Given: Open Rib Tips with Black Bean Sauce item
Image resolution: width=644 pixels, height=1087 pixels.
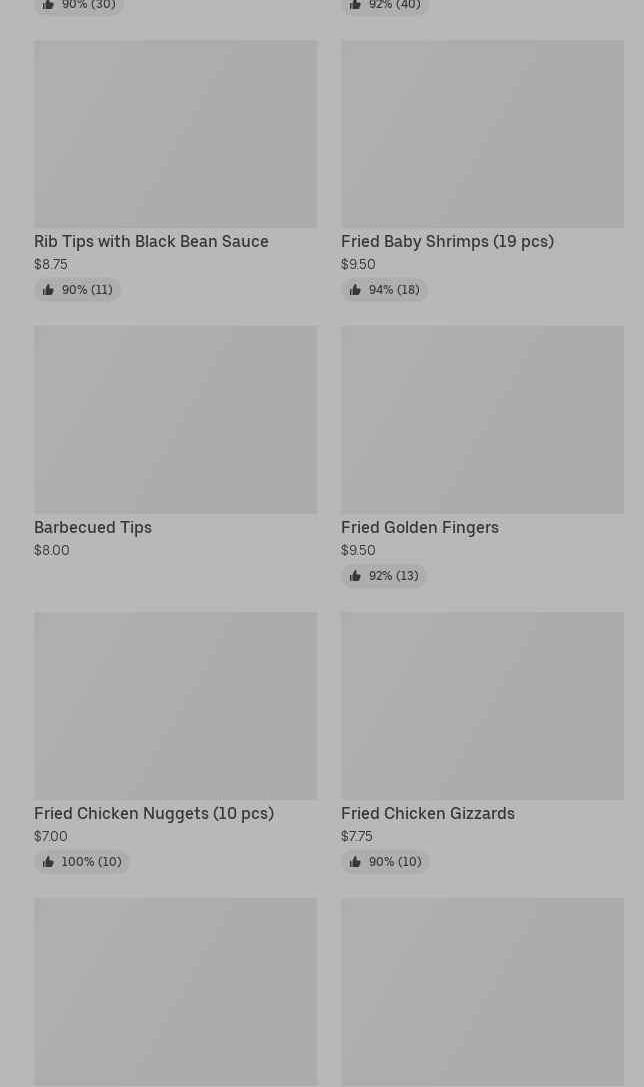Looking at the screenshot, I should click(175, 170).
